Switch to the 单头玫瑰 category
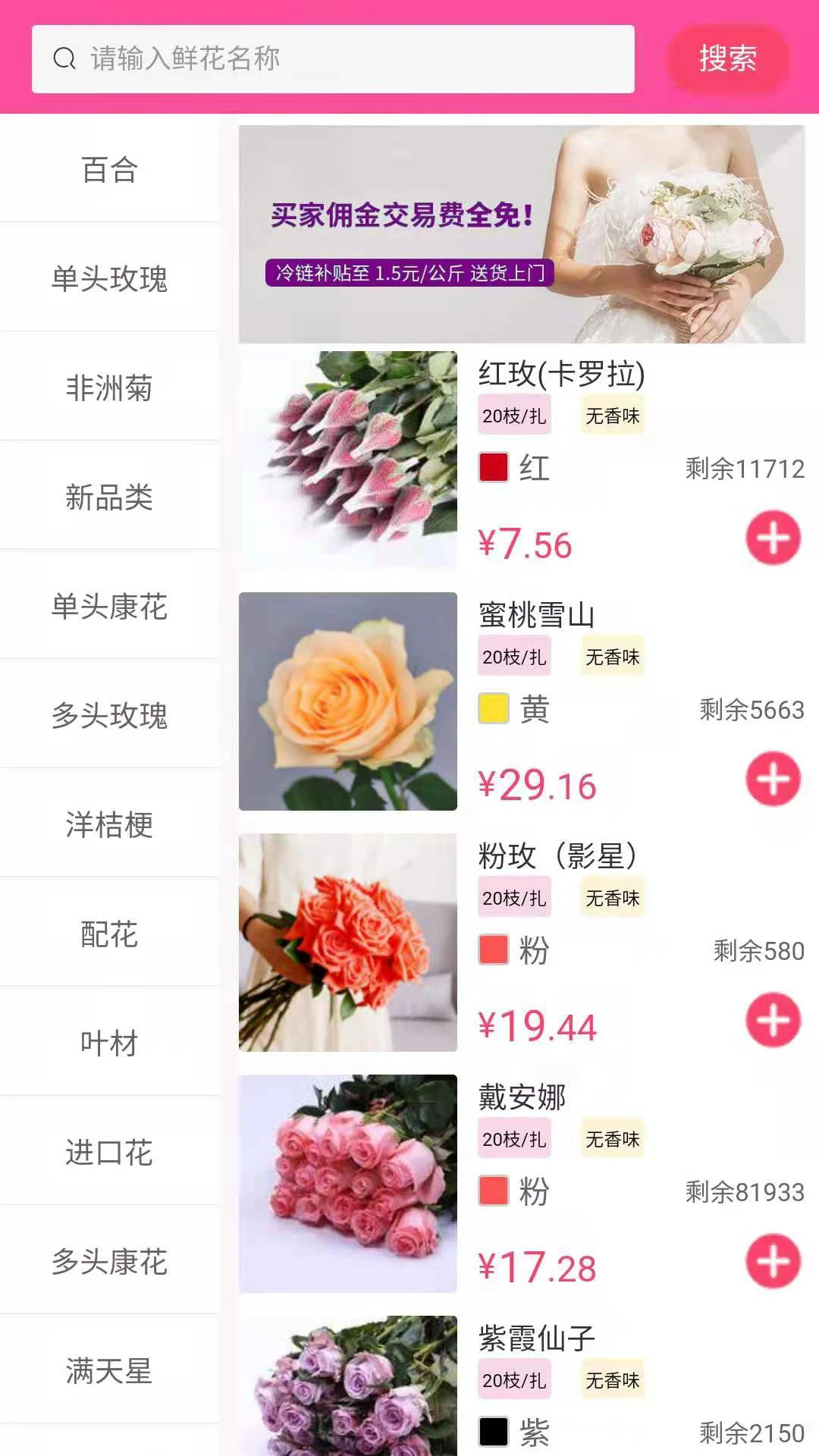Screen dimensions: 819x1456 tap(109, 279)
